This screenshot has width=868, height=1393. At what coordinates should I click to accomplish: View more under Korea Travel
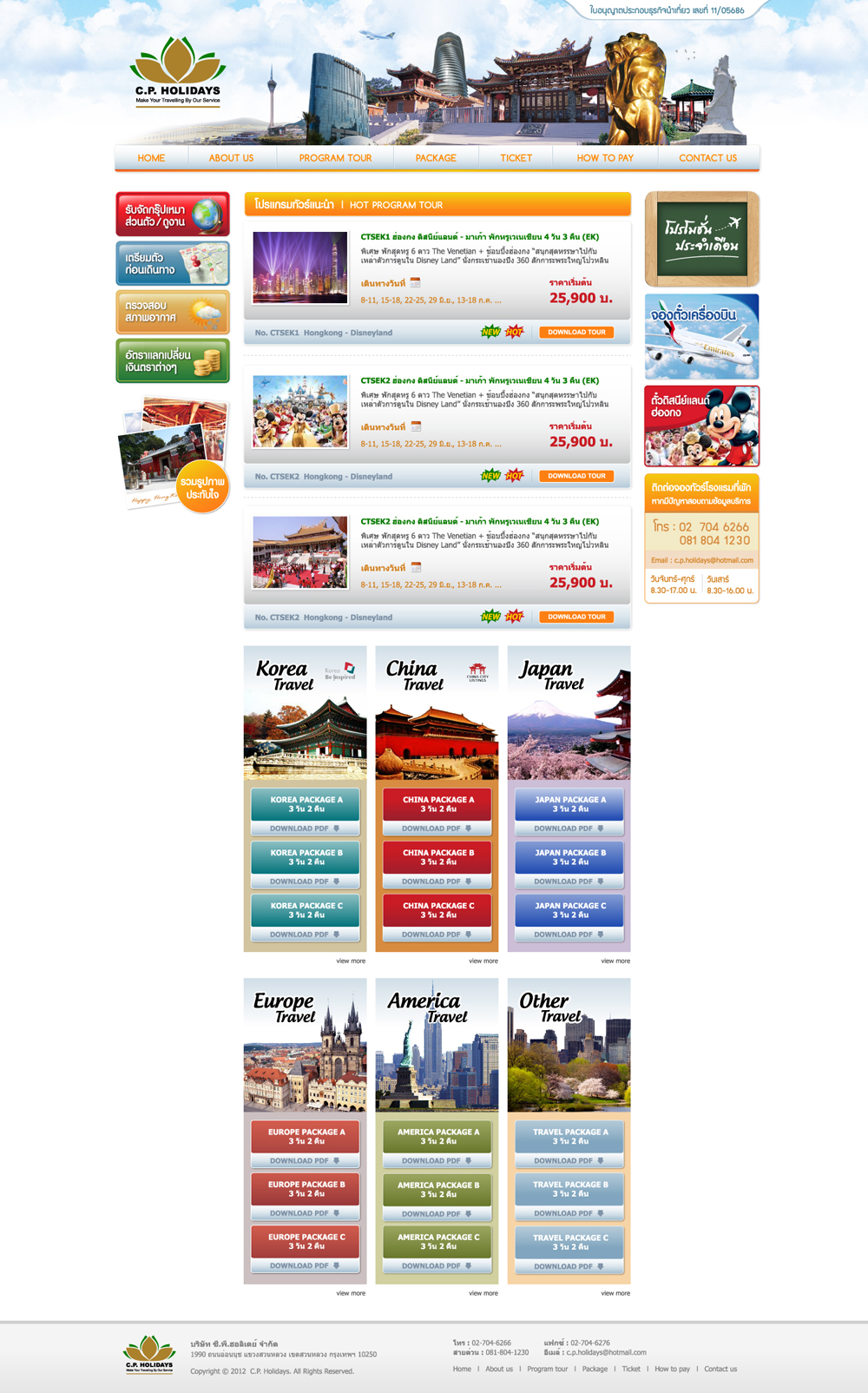click(351, 961)
